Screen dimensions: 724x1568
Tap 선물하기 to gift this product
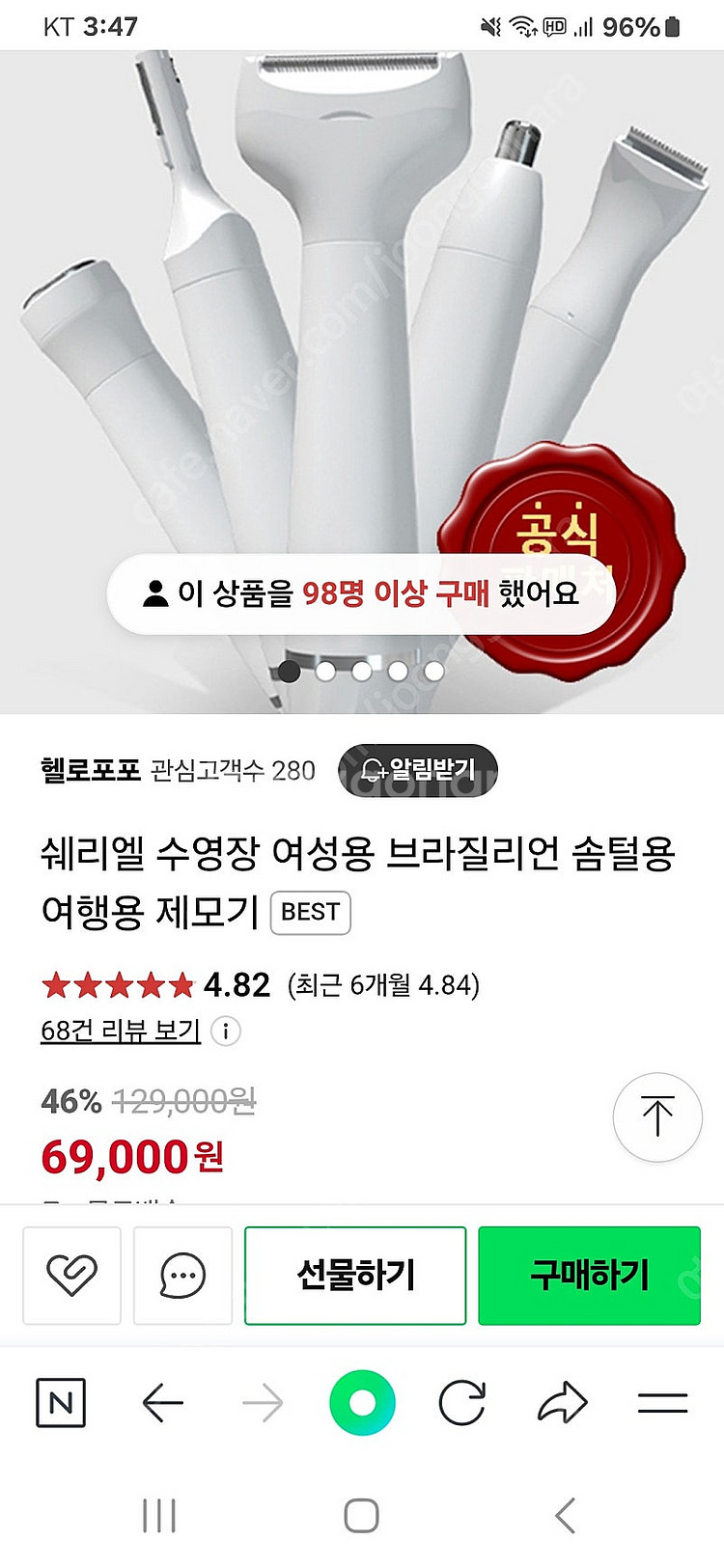tap(355, 1276)
